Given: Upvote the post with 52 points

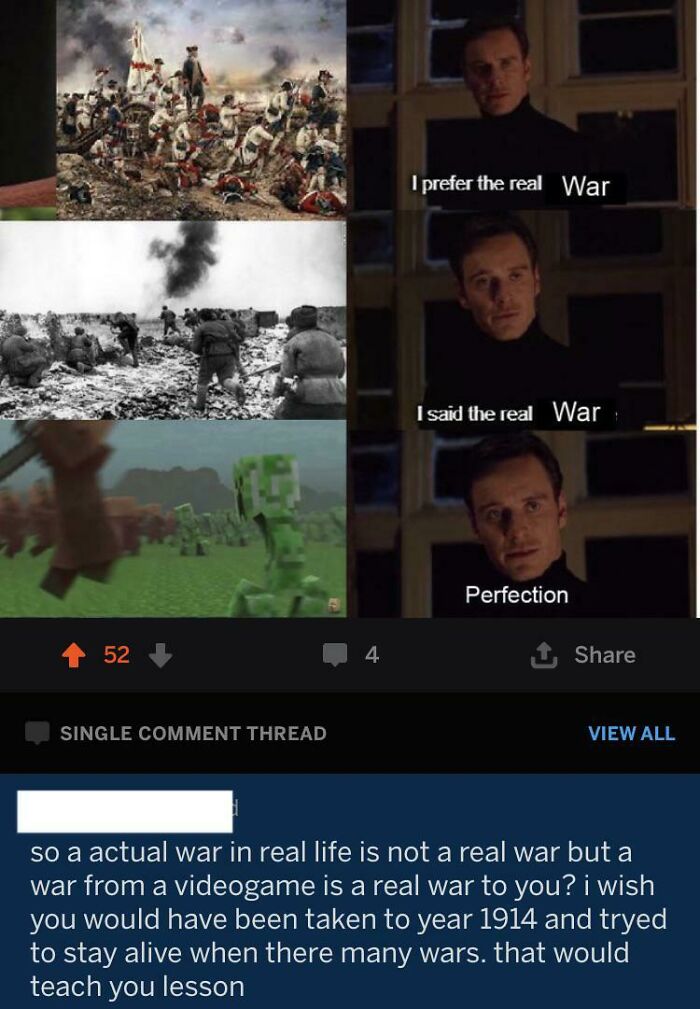Looking at the screenshot, I should pos(72,655).
